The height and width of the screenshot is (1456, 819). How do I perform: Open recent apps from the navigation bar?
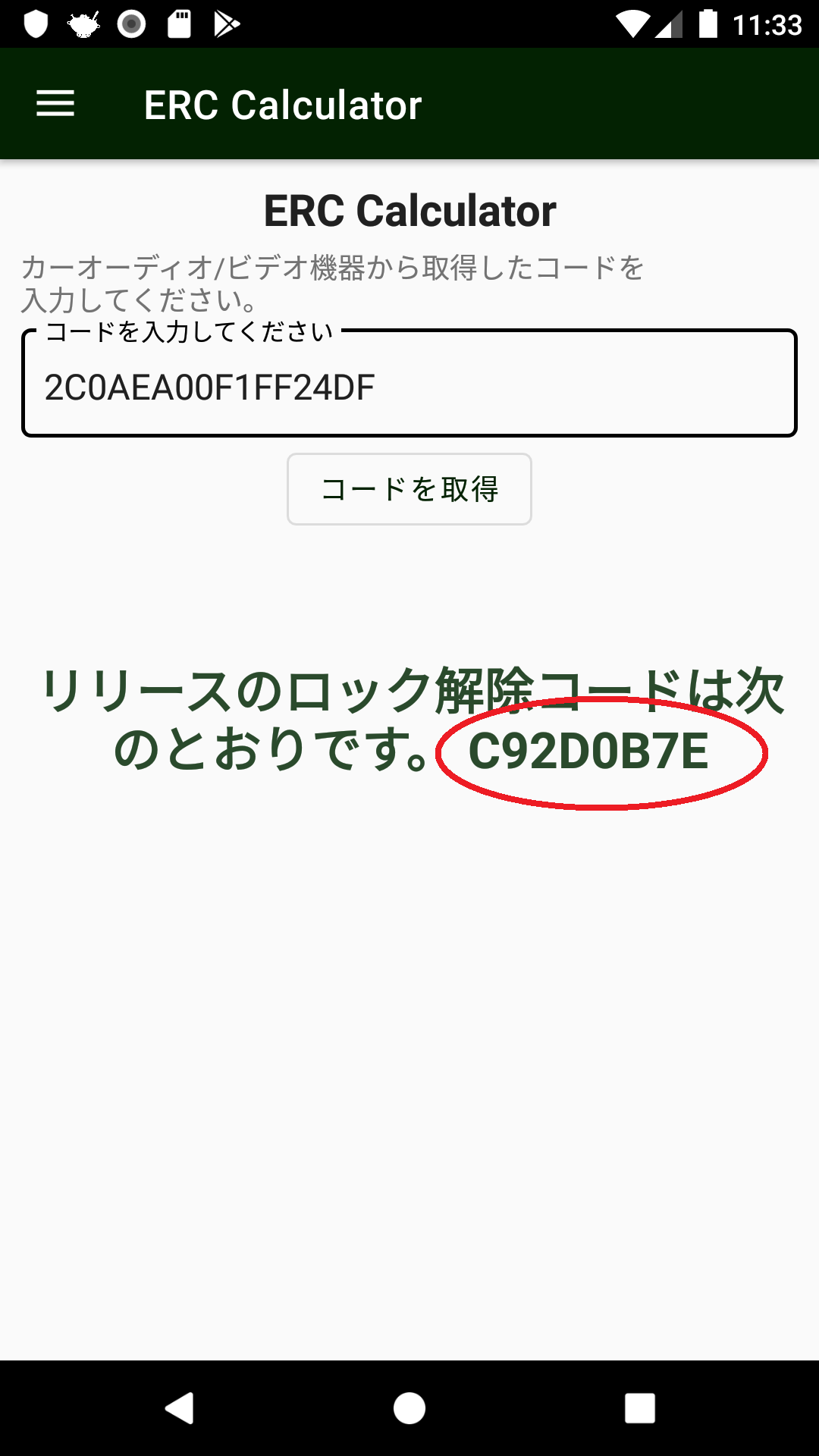(639, 1408)
